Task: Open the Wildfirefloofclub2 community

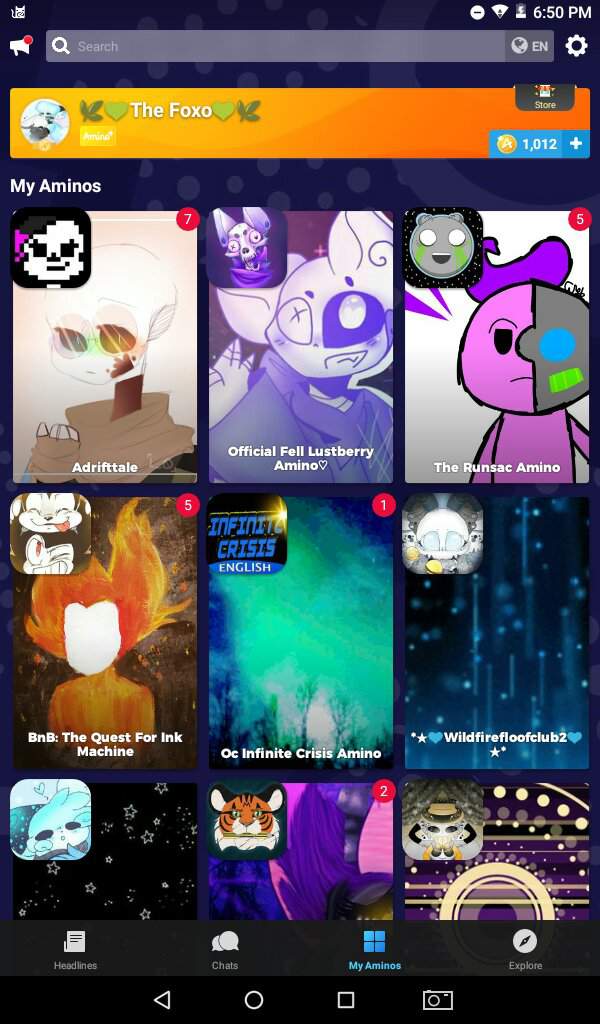Action: coord(496,632)
